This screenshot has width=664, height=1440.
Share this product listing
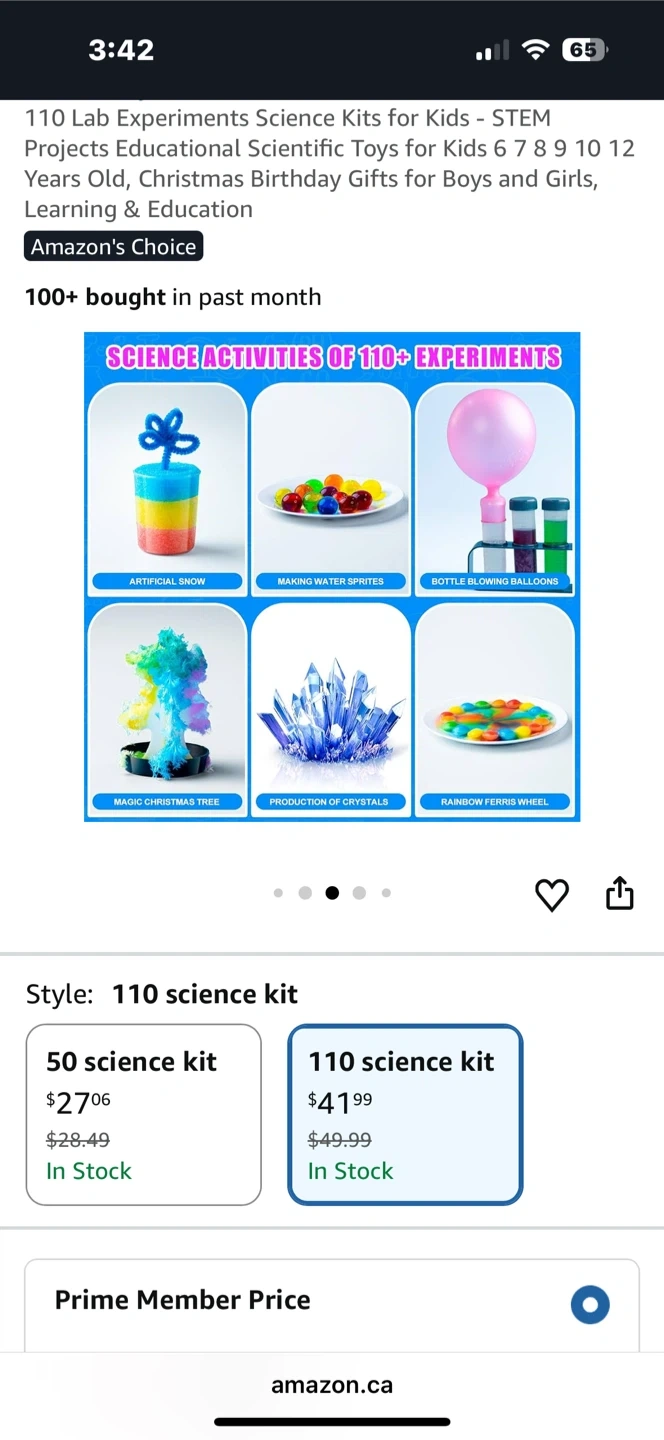click(x=620, y=893)
